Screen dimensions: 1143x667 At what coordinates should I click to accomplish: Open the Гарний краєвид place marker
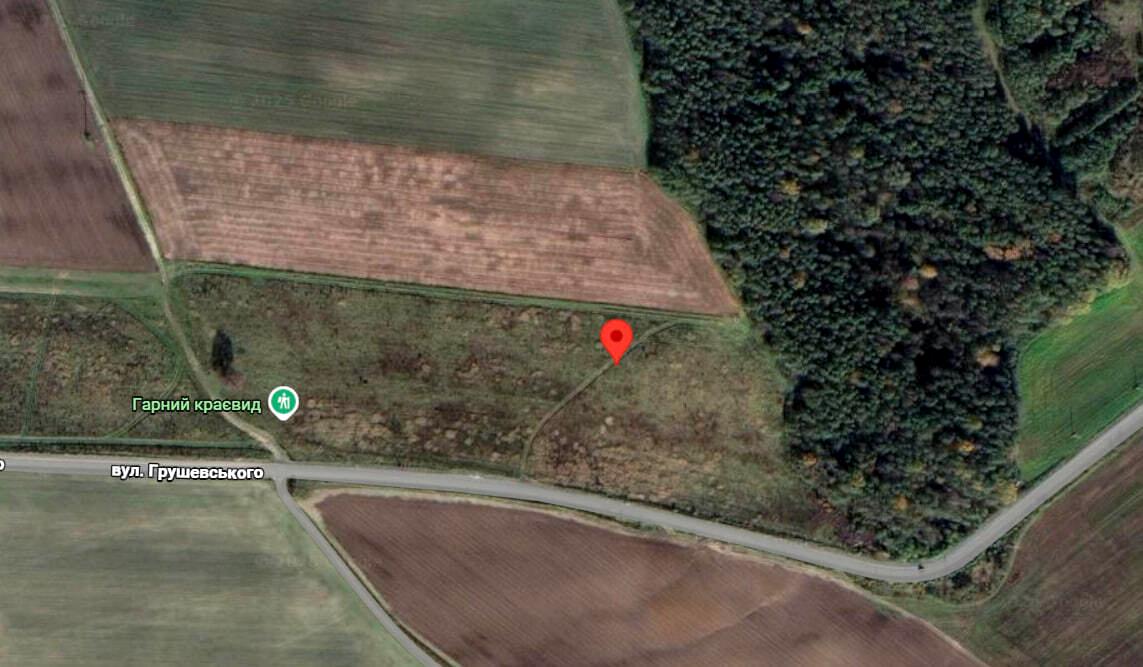(x=285, y=402)
